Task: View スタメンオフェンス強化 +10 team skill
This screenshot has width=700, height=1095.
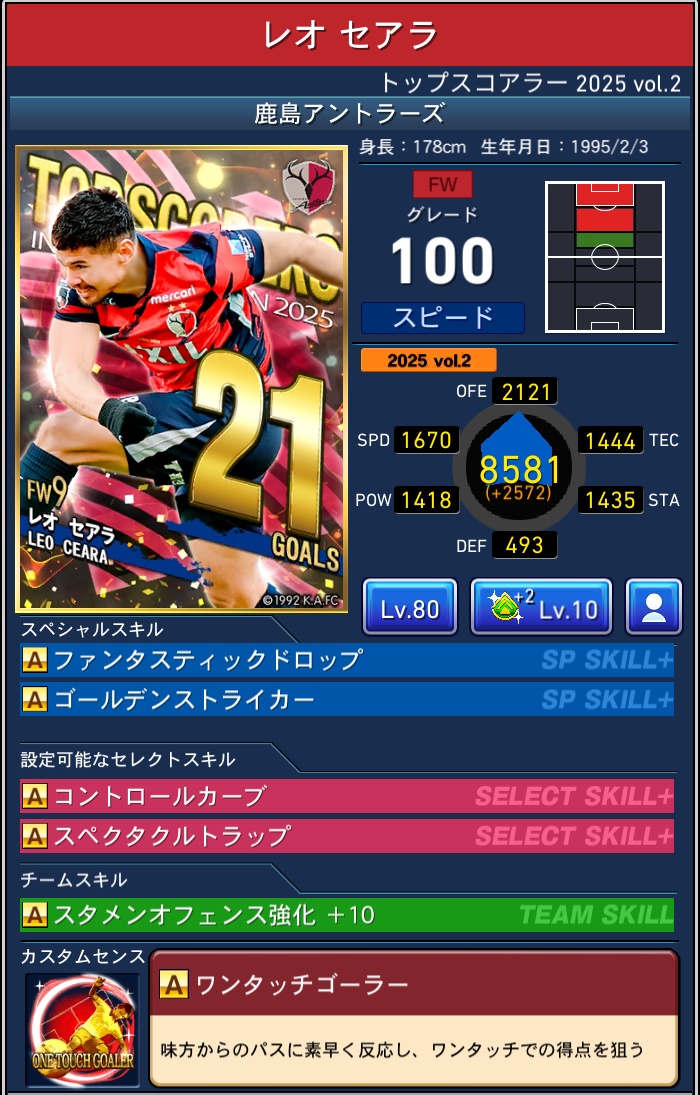Action: [x=346, y=914]
